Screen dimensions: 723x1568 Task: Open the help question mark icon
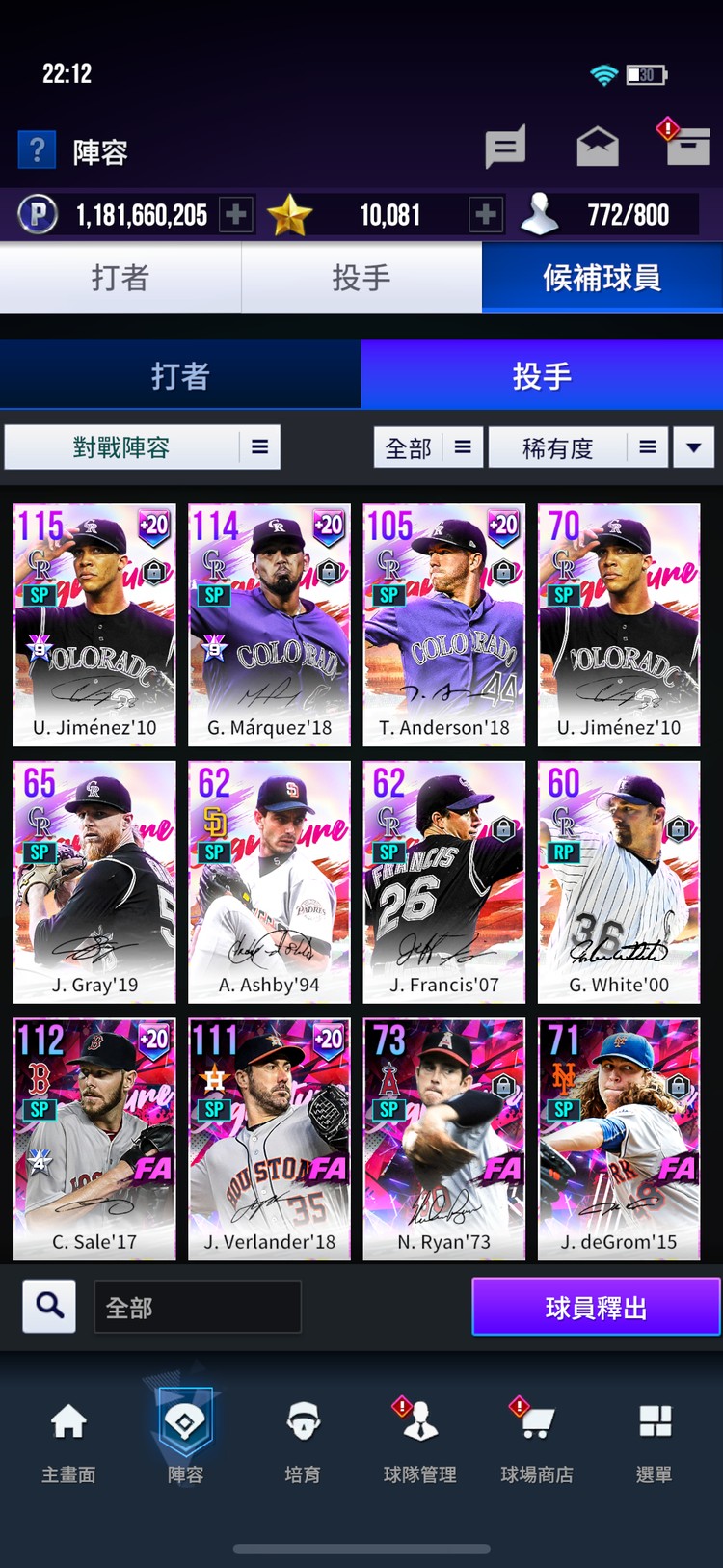(37, 150)
